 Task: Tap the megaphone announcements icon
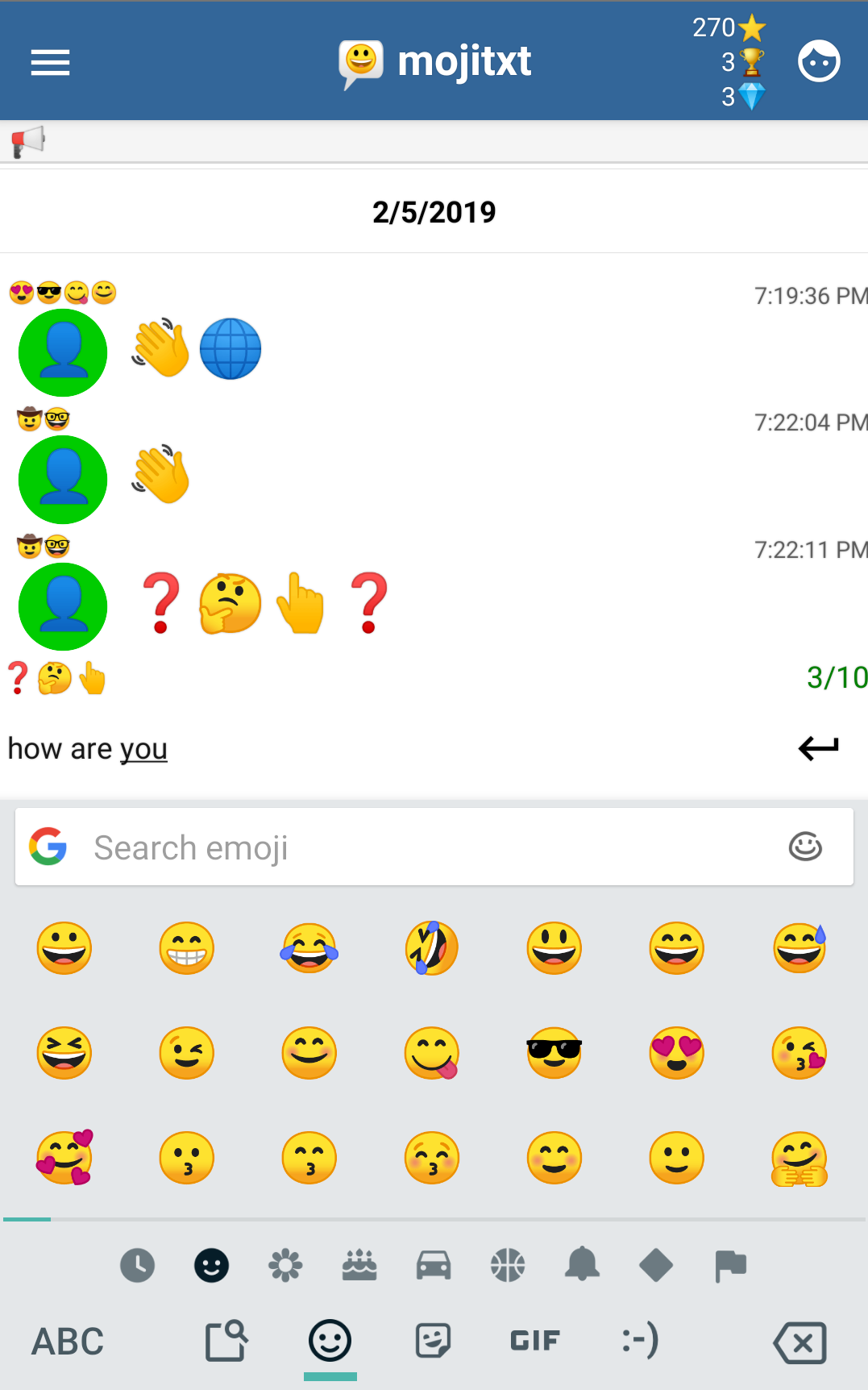(28, 142)
